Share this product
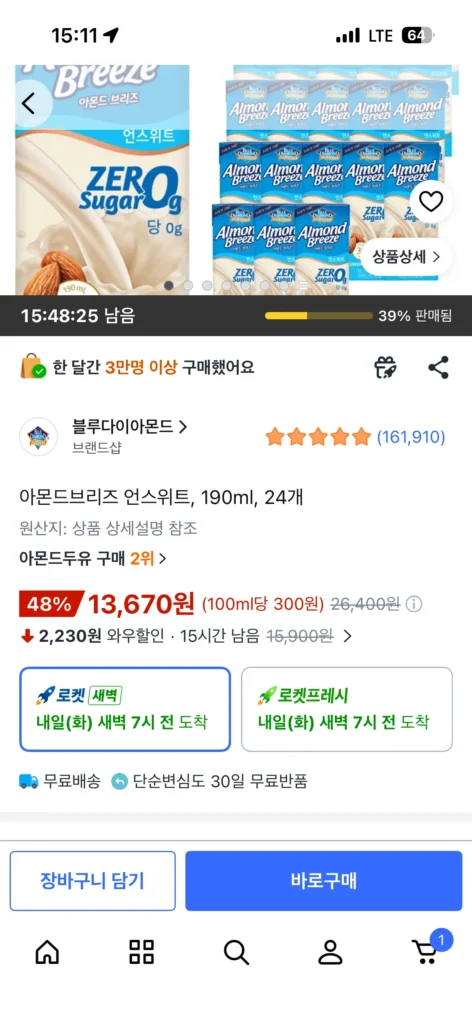The height and width of the screenshot is (1024, 472). pos(439,368)
